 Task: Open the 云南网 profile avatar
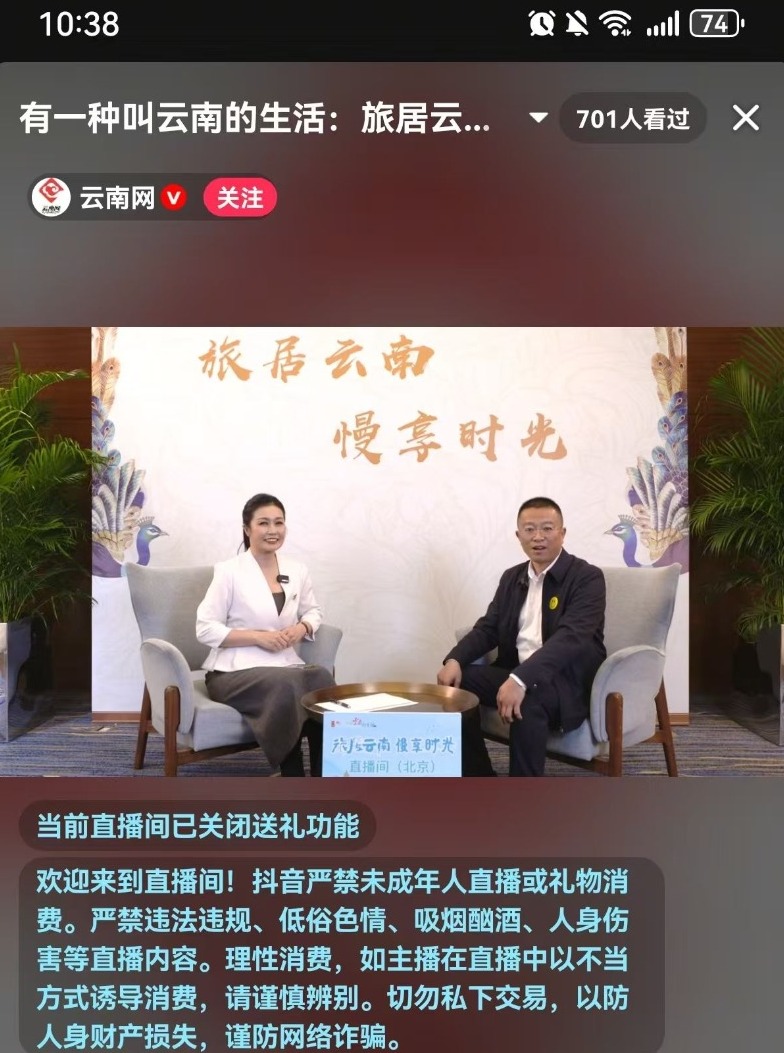pos(52,198)
